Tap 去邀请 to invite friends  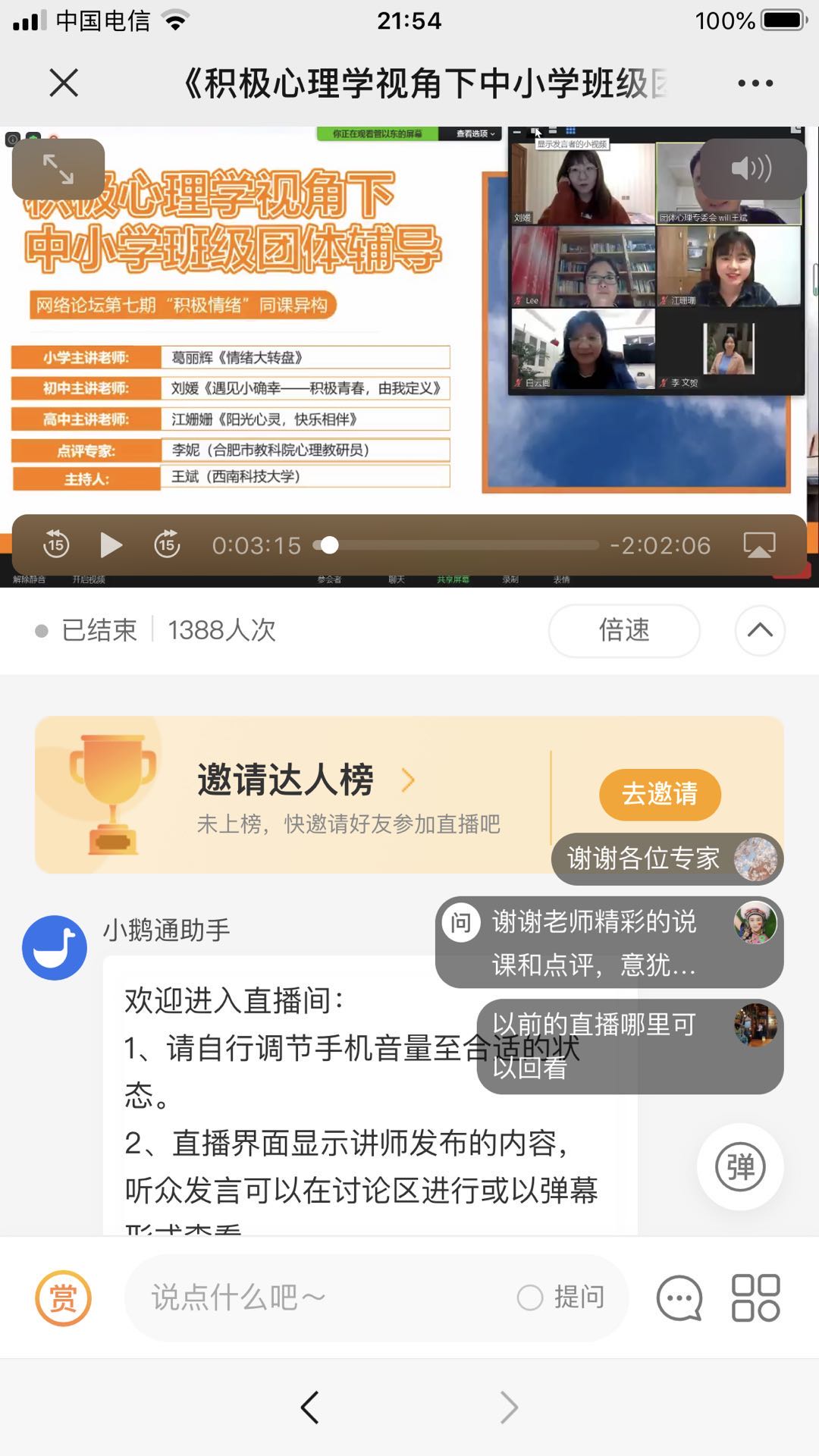point(660,794)
